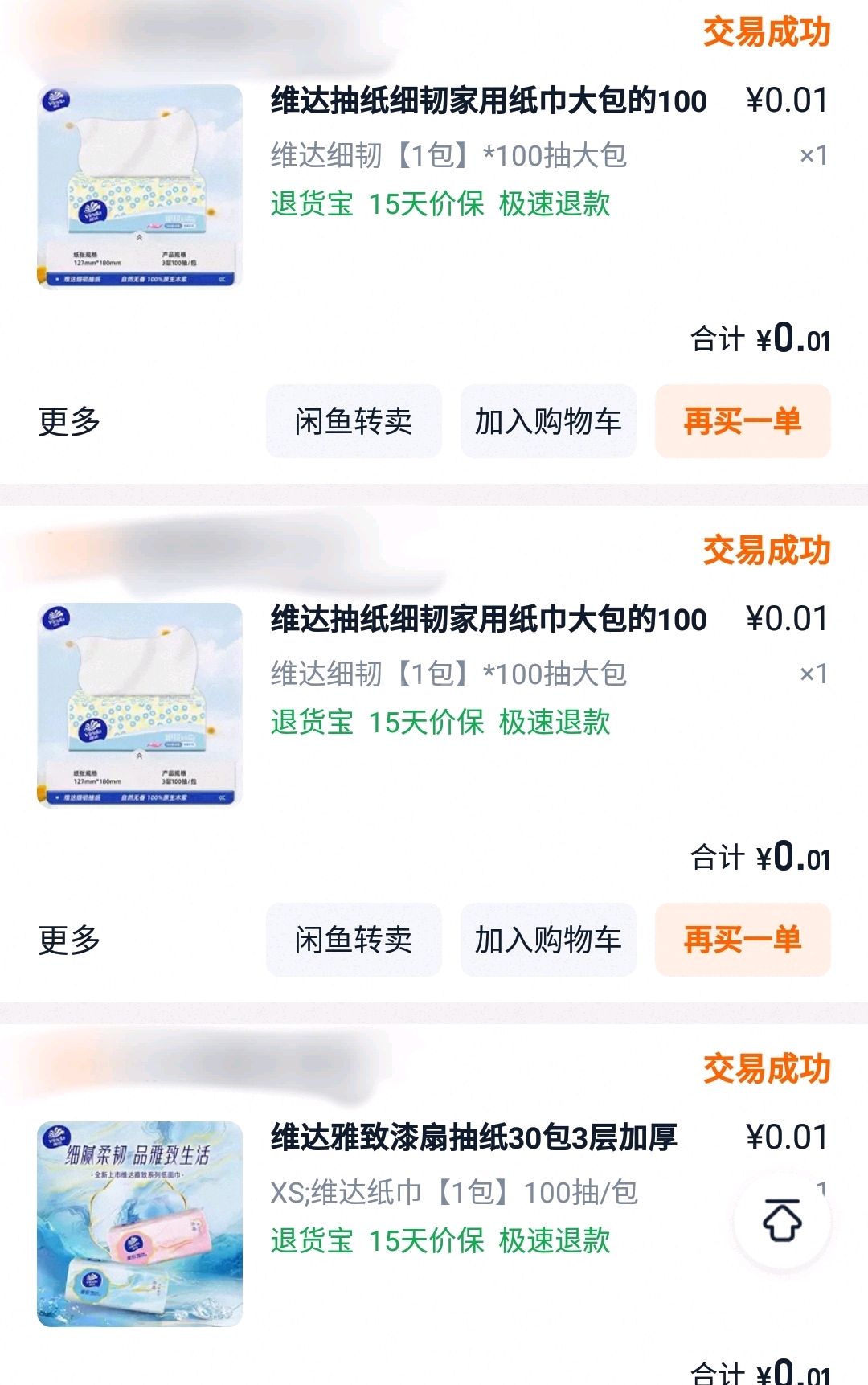Tap 加入购物车 on the second order
Viewport: 868px width, 1385px height.
pos(548,940)
